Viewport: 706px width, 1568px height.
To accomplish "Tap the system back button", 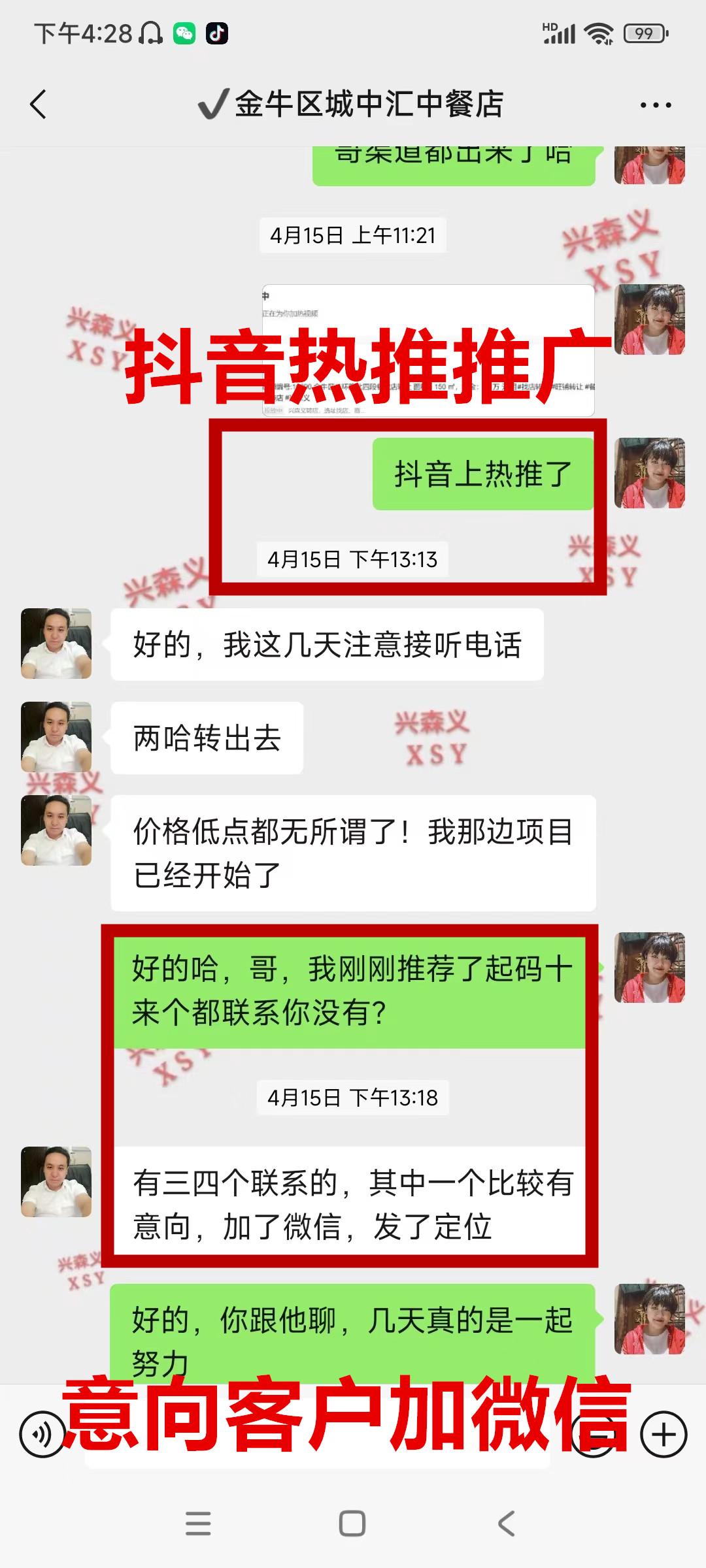I will (507, 1524).
